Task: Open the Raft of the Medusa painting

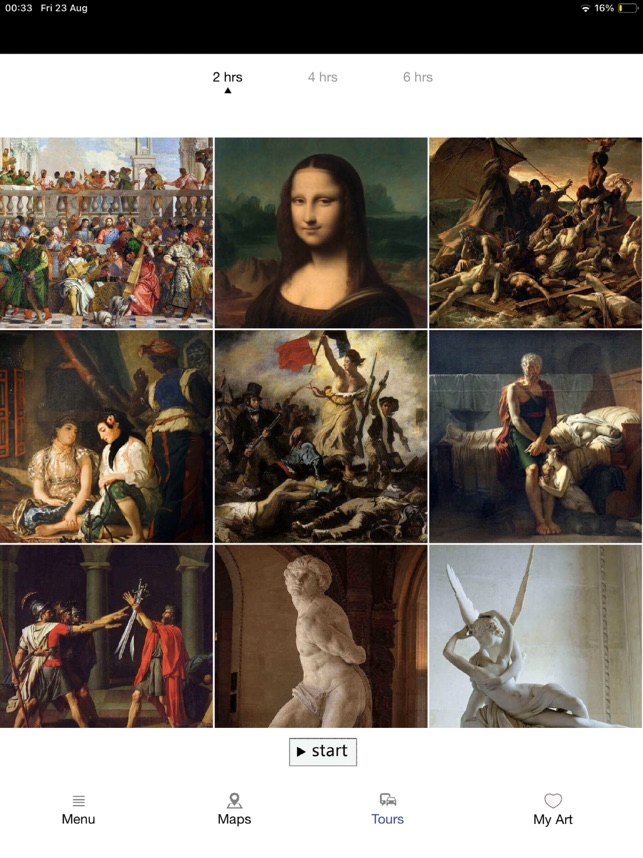Action: (535, 232)
